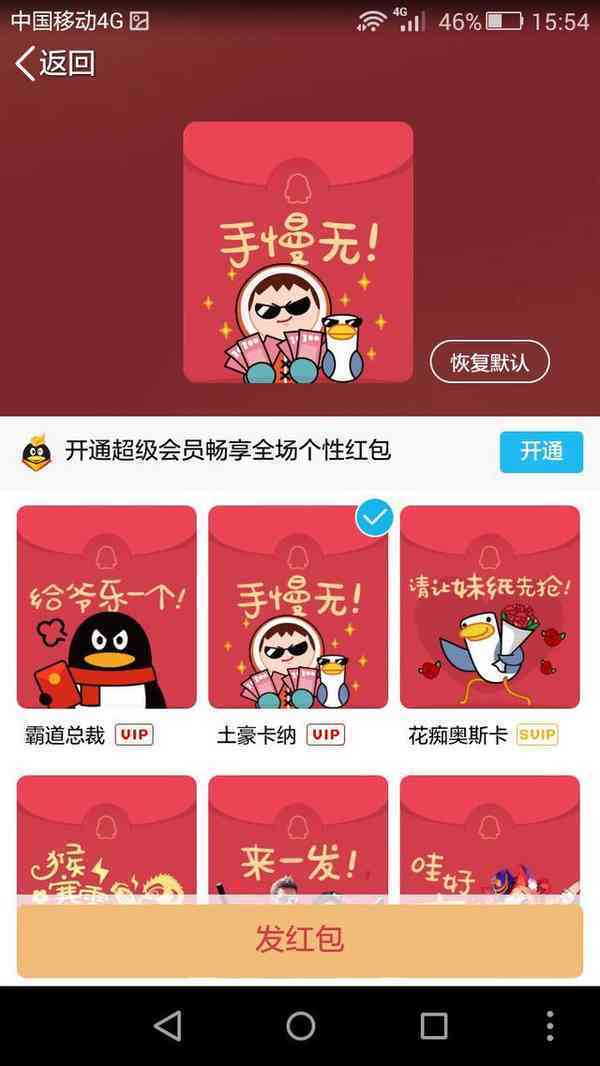Go back with the 返回 button
The height and width of the screenshot is (1066, 600).
tap(55, 64)
